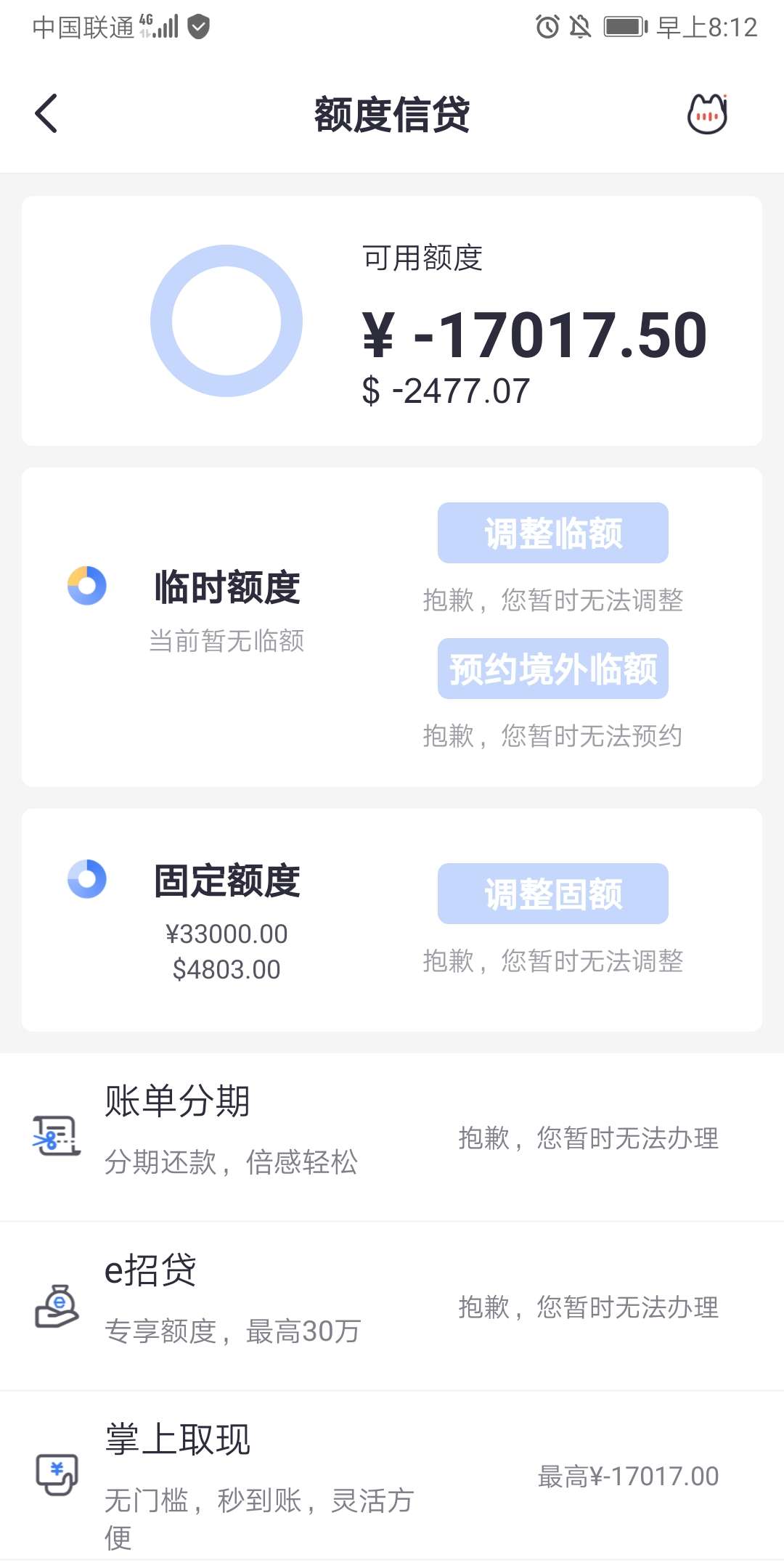Screen dimensions: 784x1568
Task: Open the cat-shaped assistant icon
Action: pyautogui.click(x=708, y=114)
